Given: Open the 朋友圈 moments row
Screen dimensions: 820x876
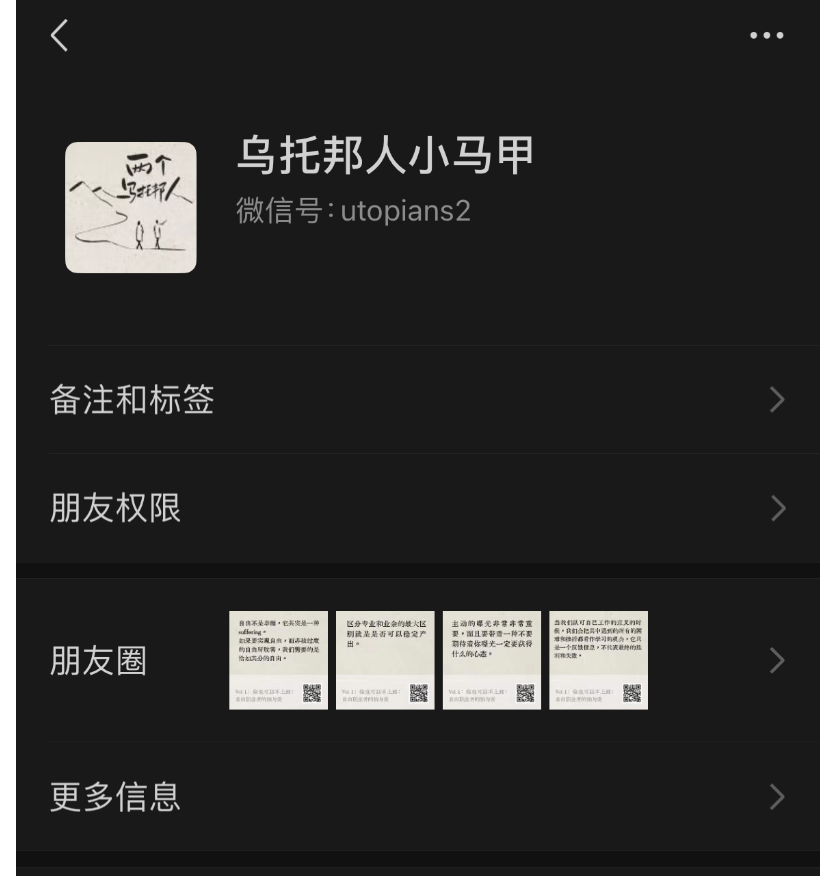Looking at the screenshot, I should coord(417,661).
